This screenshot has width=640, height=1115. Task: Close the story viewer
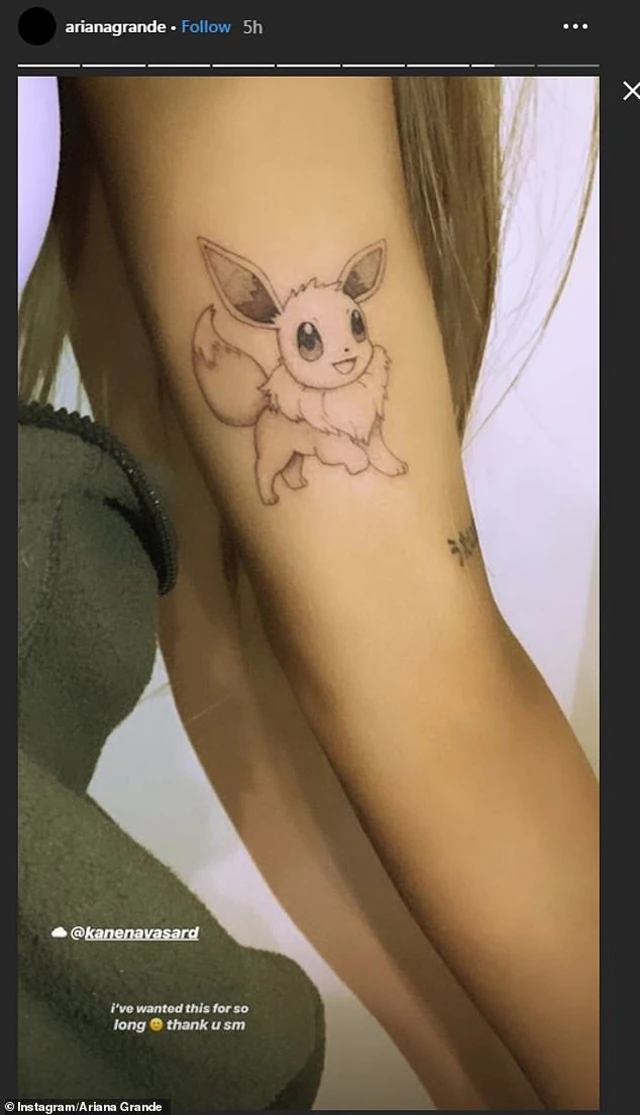click(630, 92)
